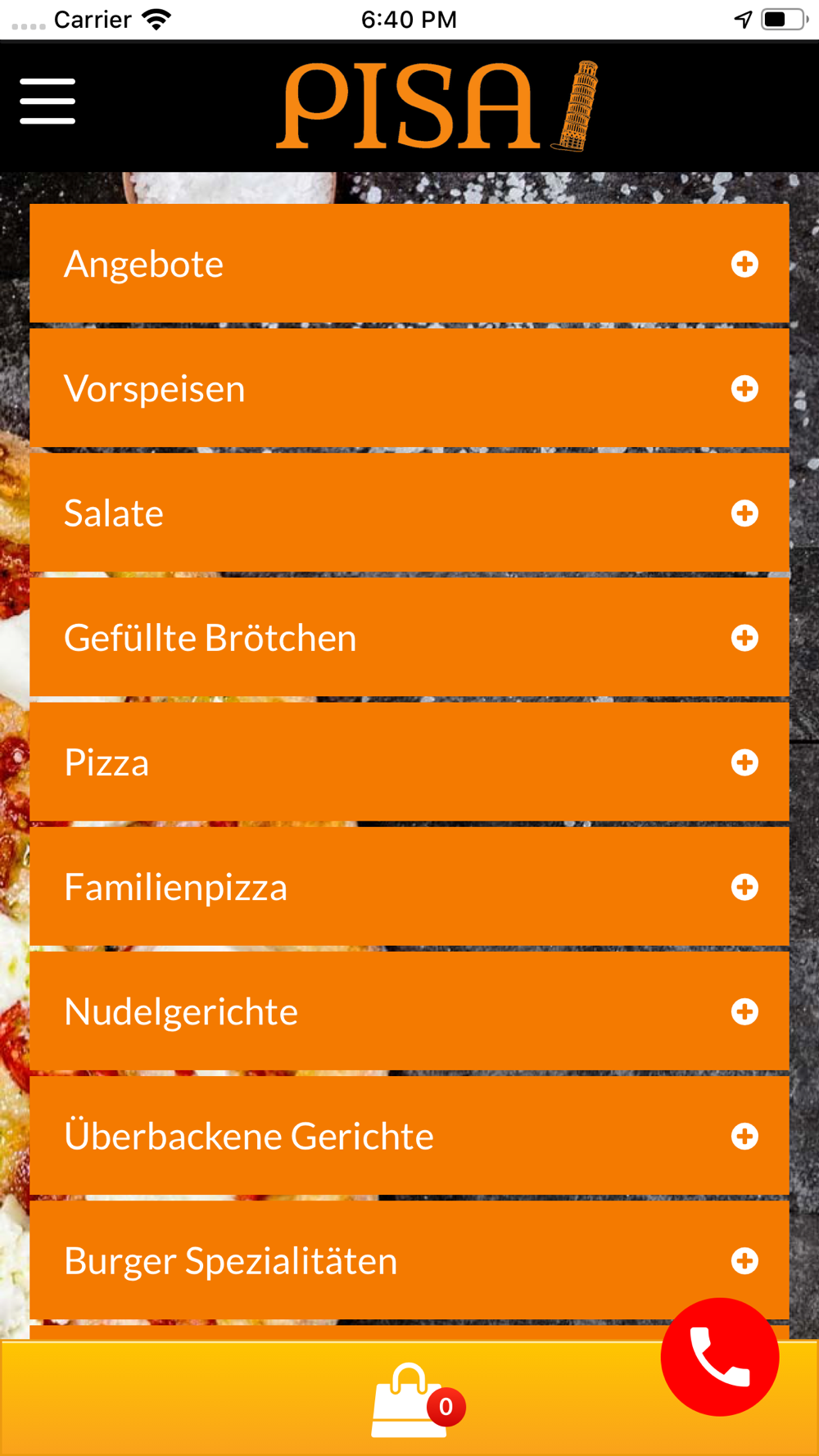The image size is (819, 1456).
Task: Expand Überbackene Gerichte
Action: pos(409,1136)
